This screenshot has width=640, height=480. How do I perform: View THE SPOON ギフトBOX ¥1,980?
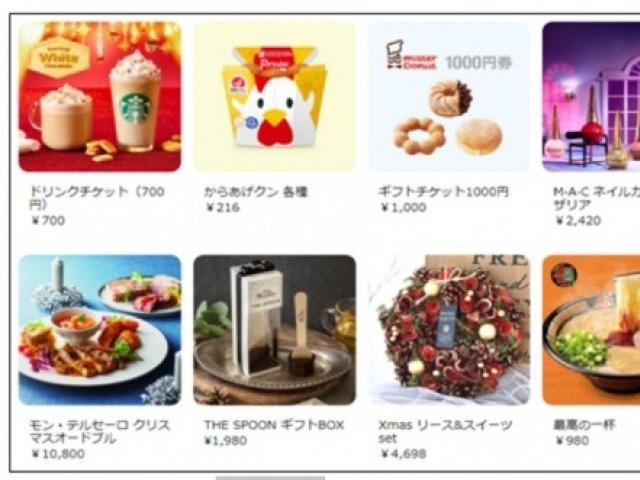tap(274, 329)
